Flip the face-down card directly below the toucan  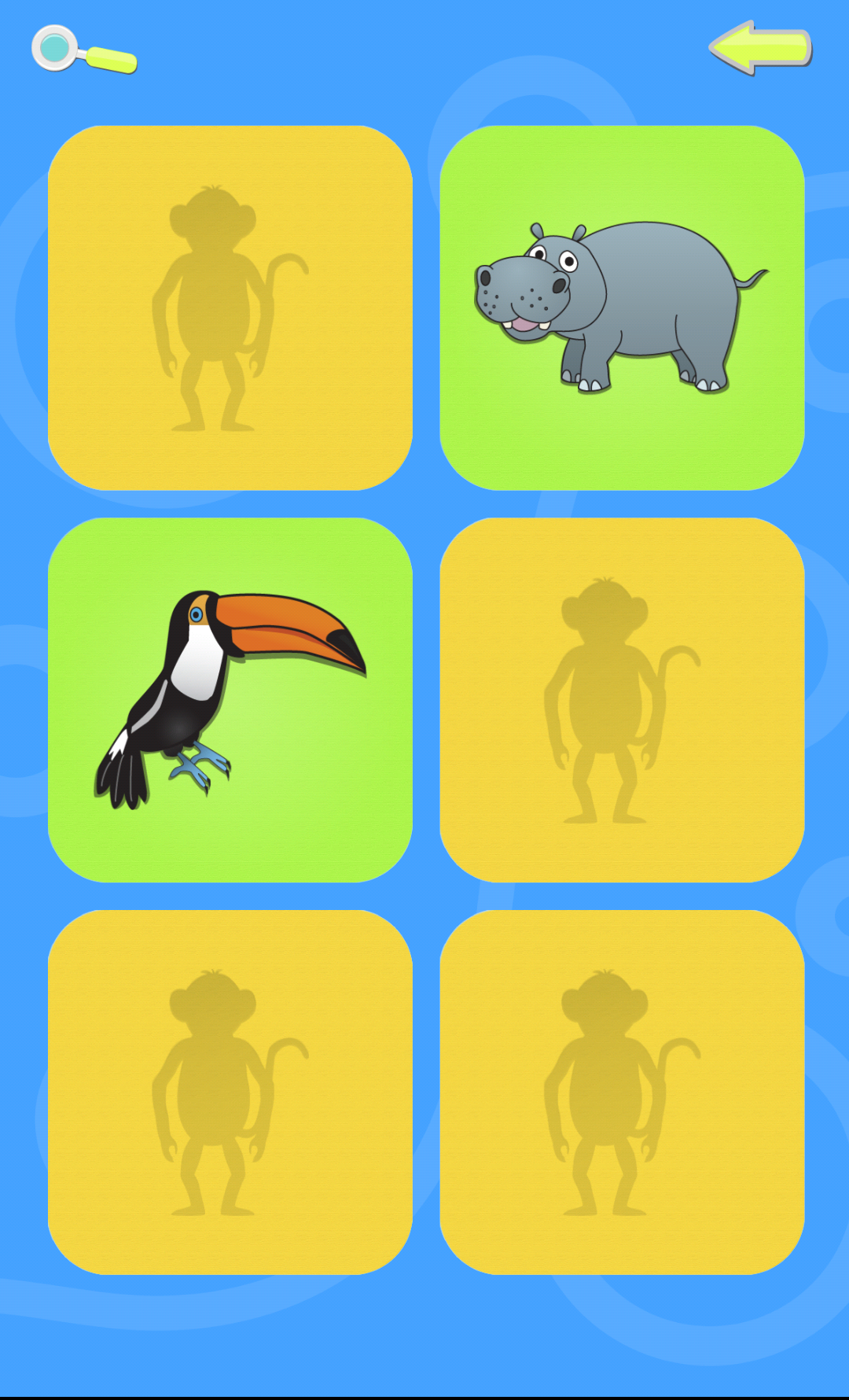click(230, 1092)
